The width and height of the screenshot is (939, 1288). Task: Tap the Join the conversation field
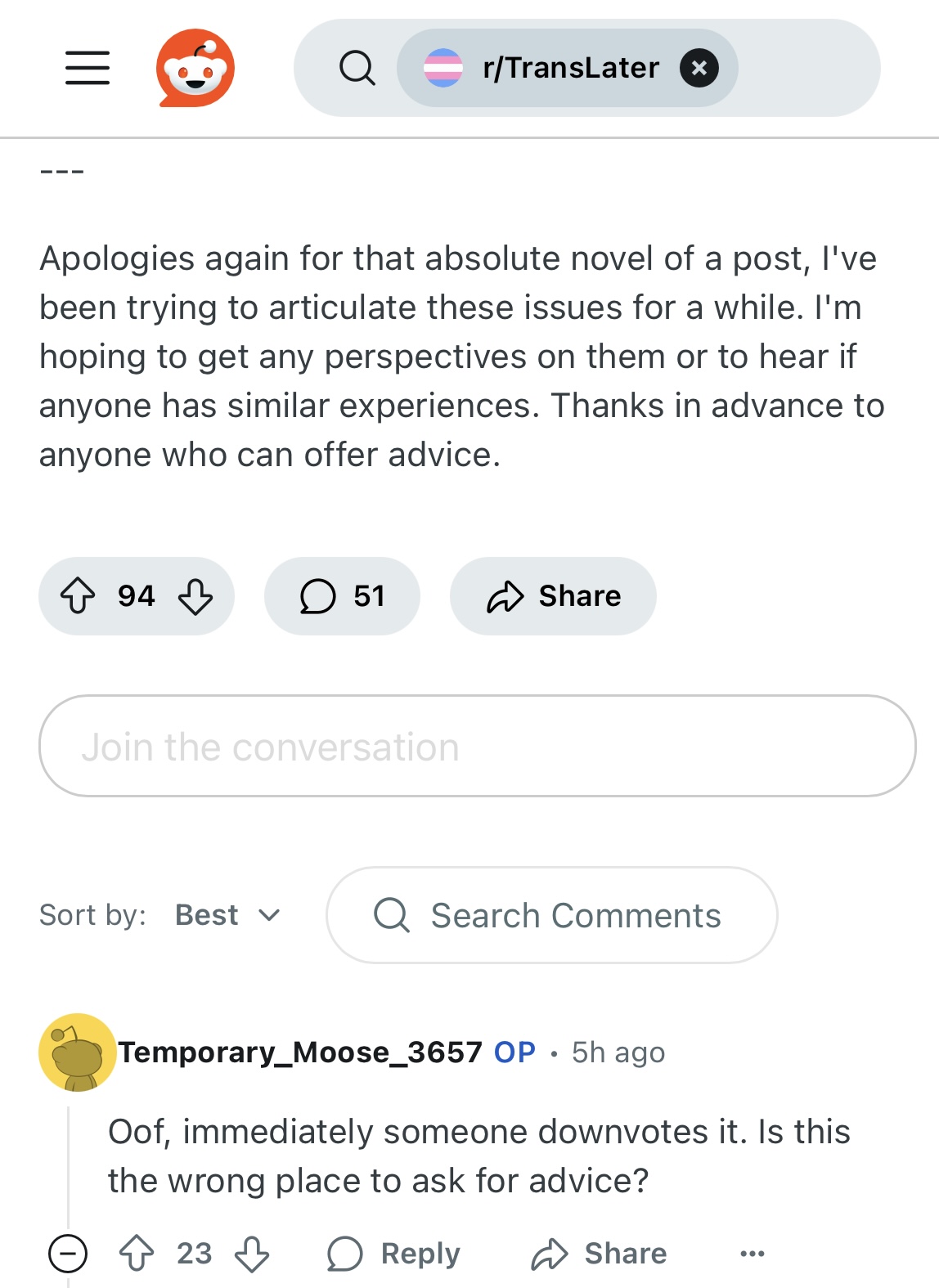(x=477, y=746)
